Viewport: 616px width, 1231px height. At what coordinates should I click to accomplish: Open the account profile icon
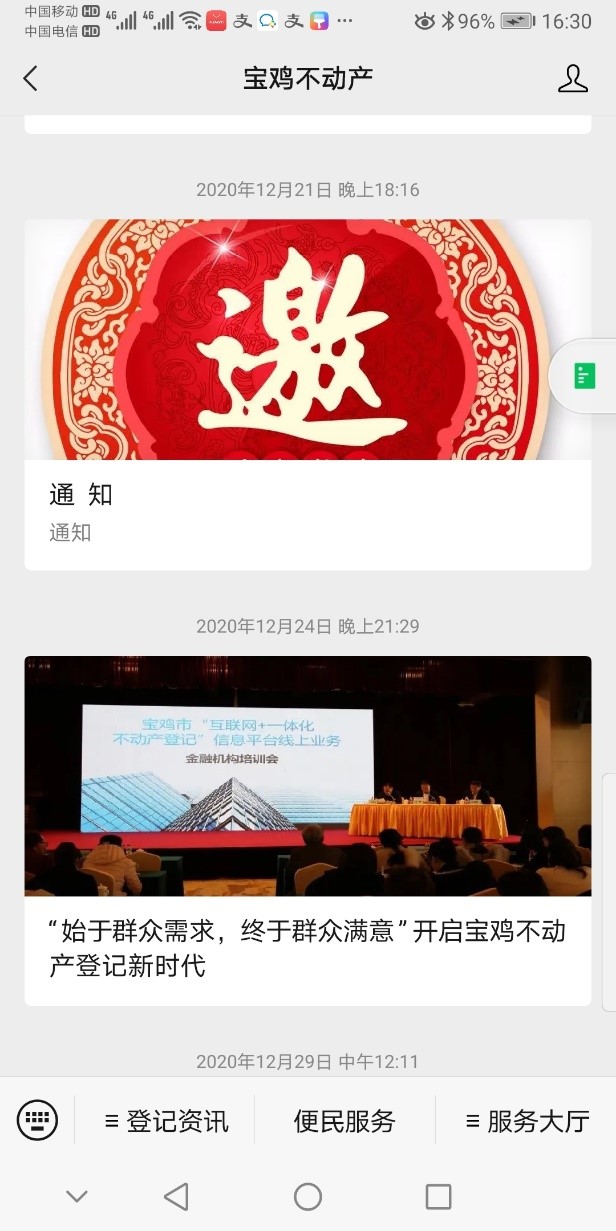tap(573, 79)
